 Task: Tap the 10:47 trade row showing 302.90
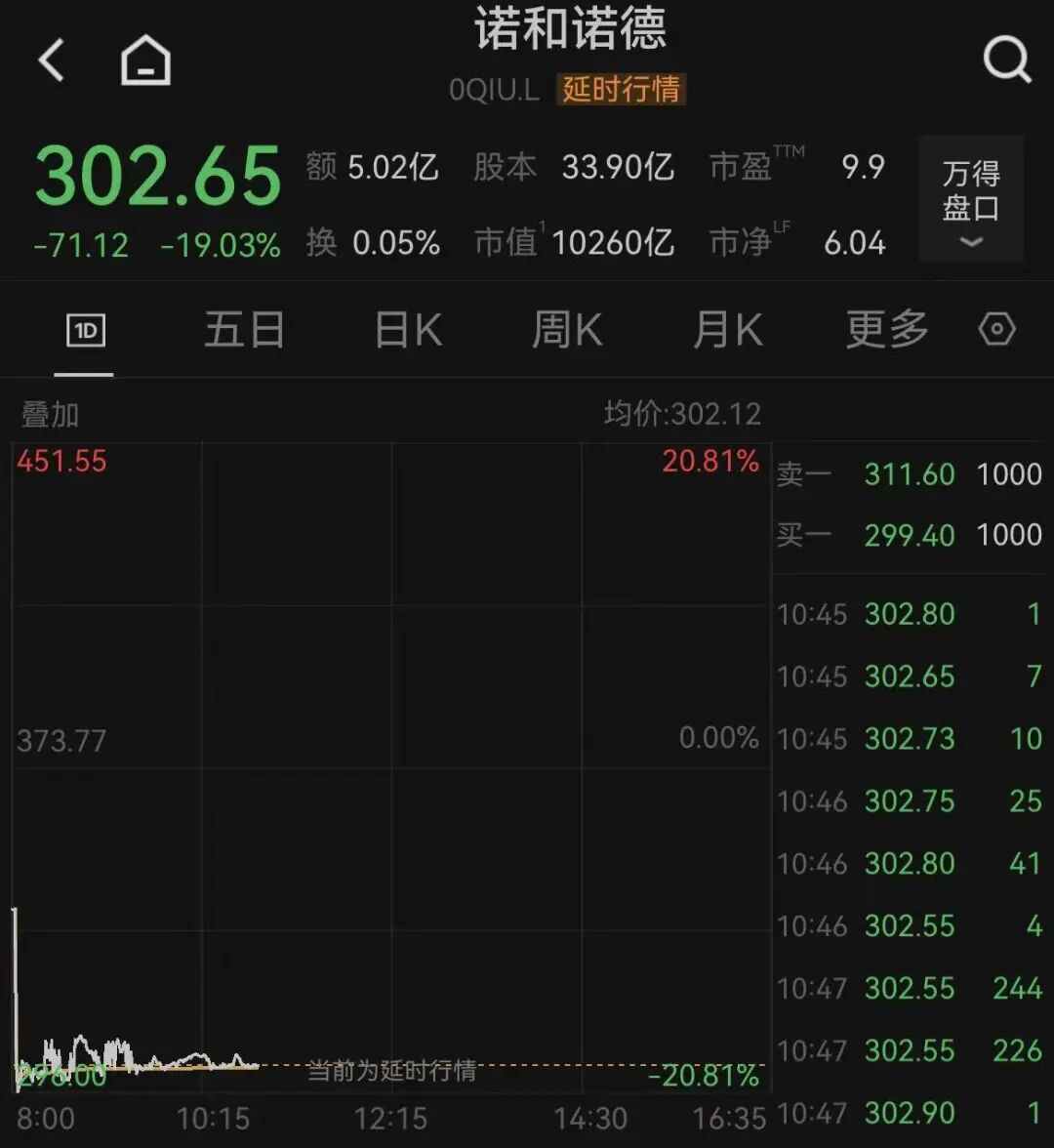(x=908, y=1114)
